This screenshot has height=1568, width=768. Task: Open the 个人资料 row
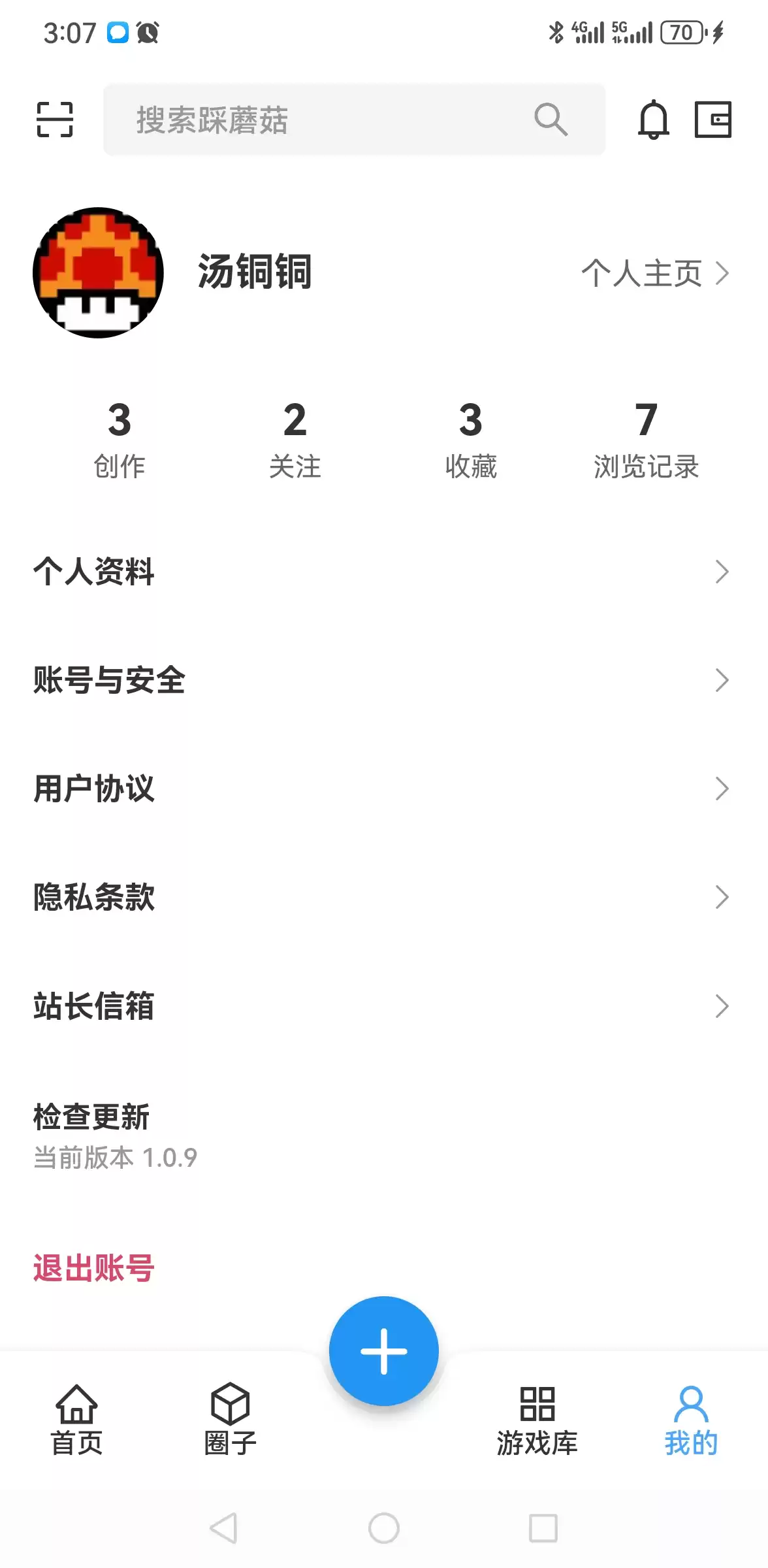pos(384,572)
